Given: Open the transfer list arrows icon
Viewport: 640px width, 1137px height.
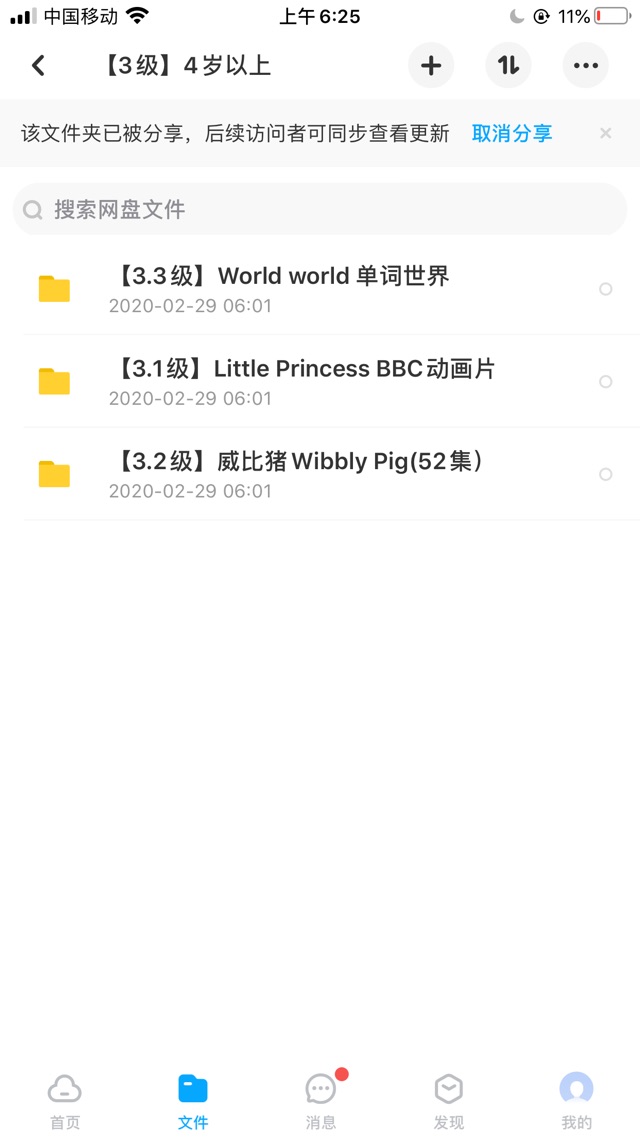Looking at the screenshot, I should pos(508,66).
